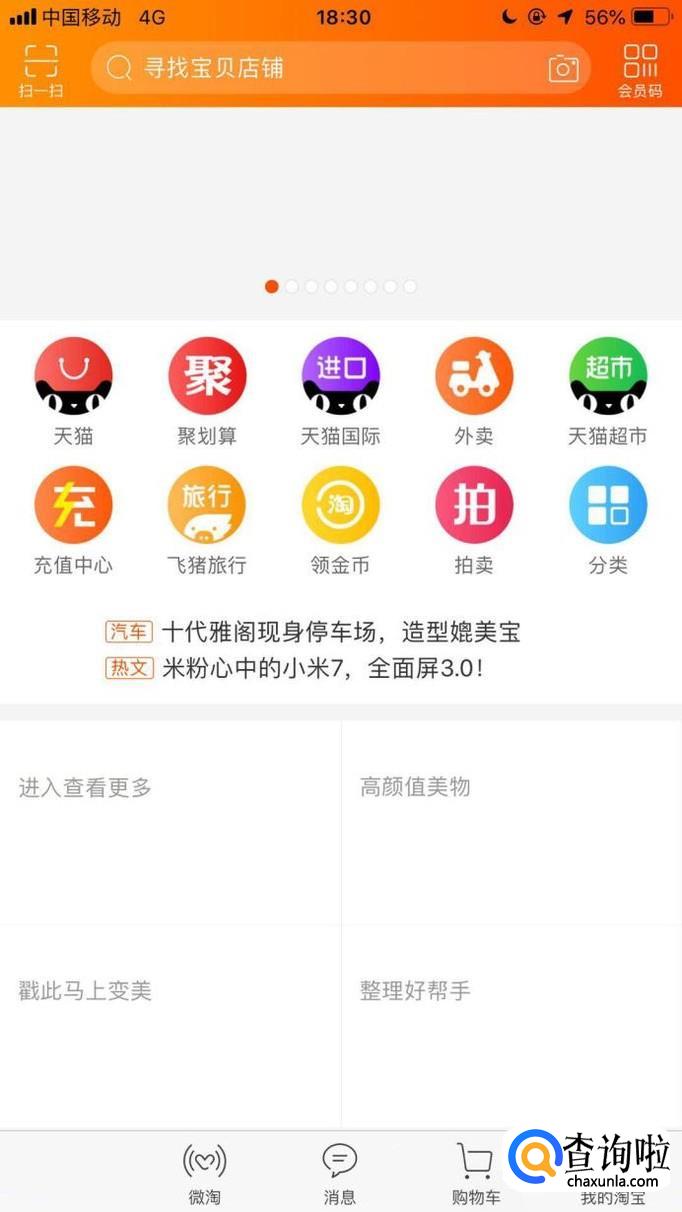
Task: Open 外卖 food delivery
Action: pyautogui.click(x=474, y=390)
